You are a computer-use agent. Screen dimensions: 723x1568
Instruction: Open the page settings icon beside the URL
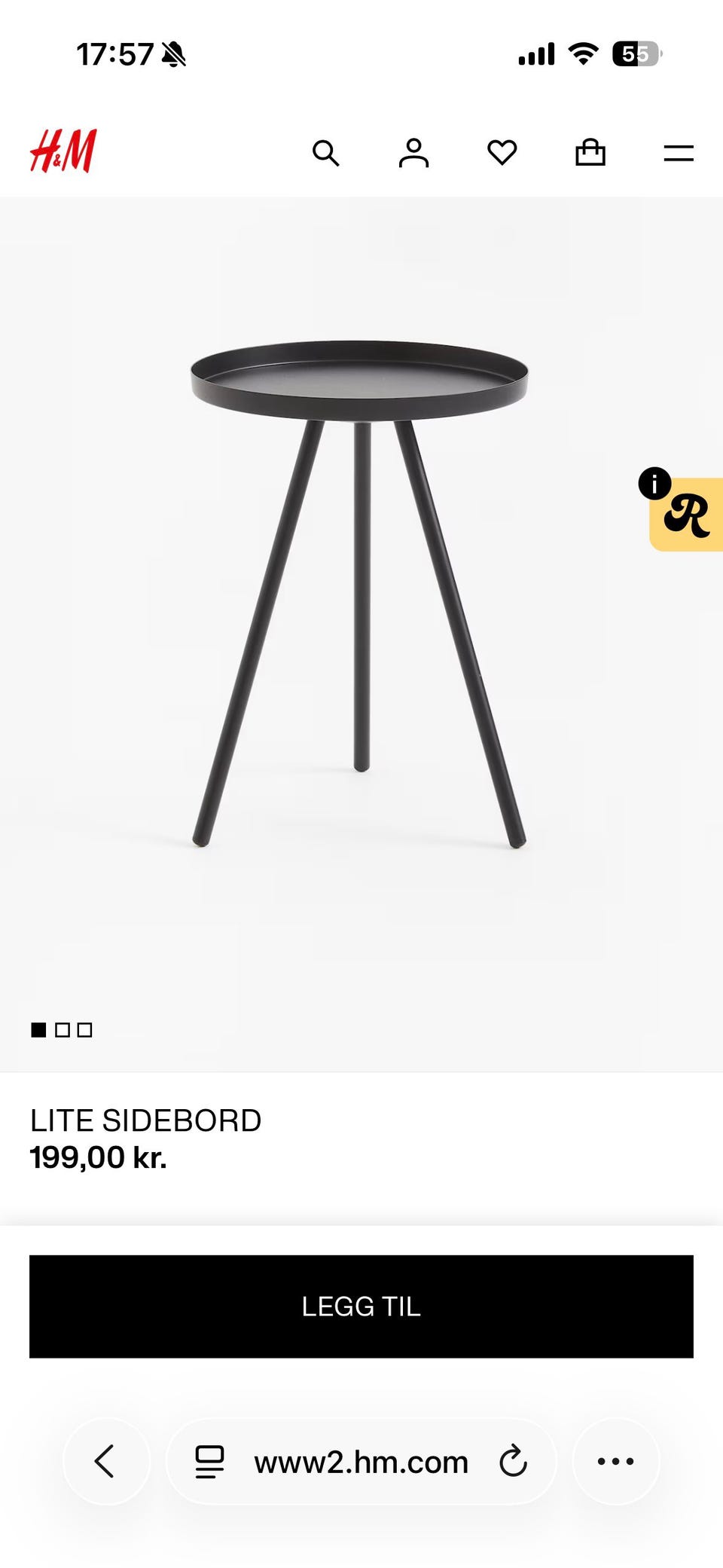(x=209, y=1461)
